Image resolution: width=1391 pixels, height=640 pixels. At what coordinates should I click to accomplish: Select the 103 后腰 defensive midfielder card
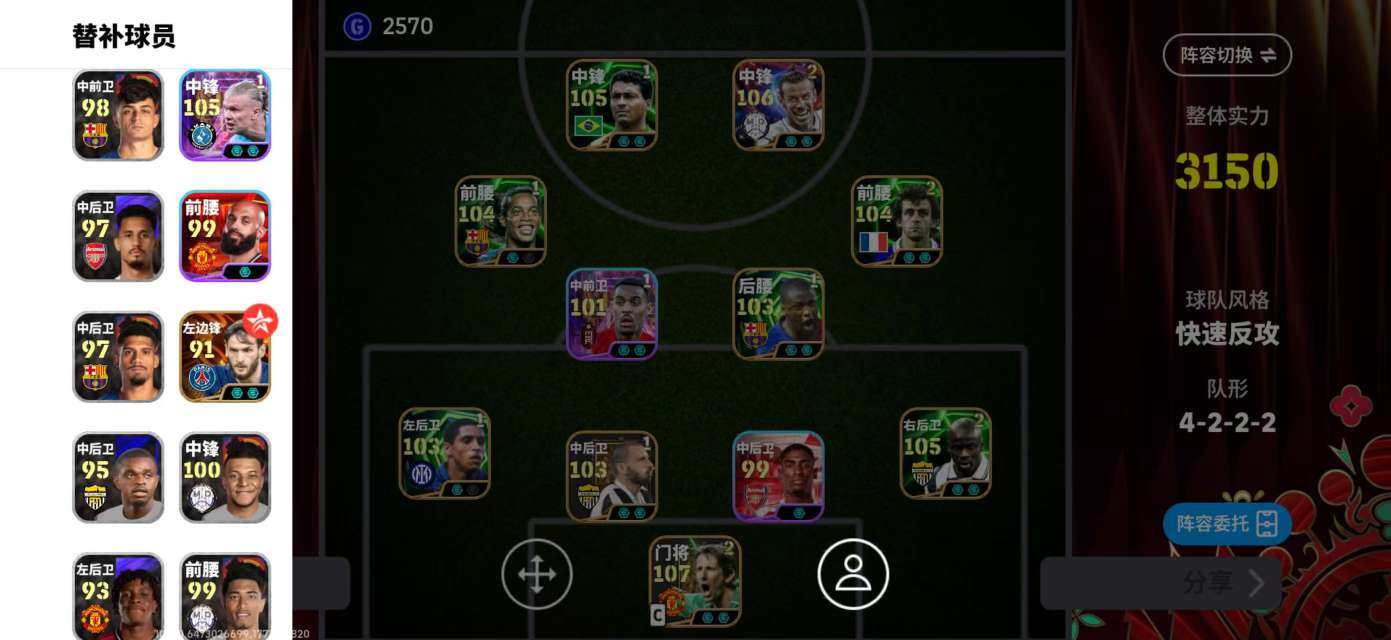tap(778, 314)
